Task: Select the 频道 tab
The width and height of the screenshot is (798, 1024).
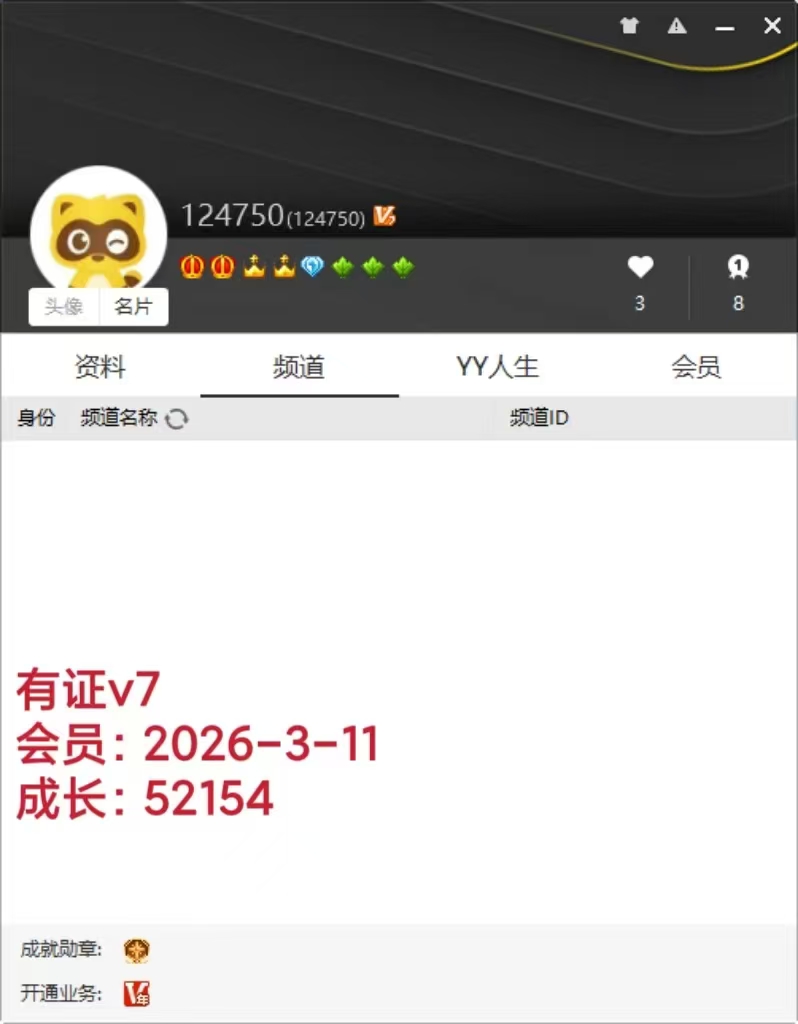Action: click(299, 367)
